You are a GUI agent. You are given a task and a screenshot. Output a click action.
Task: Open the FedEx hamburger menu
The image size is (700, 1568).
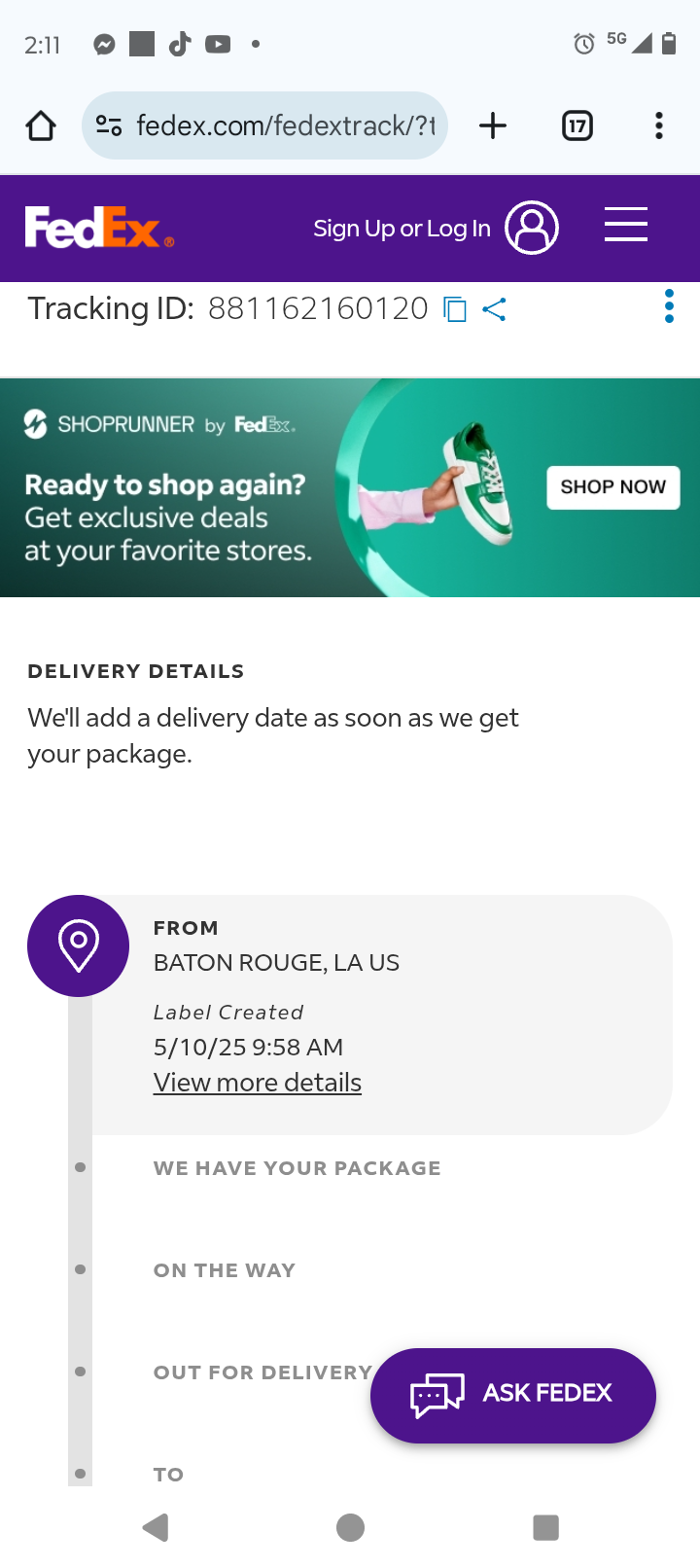pos(625,225)
